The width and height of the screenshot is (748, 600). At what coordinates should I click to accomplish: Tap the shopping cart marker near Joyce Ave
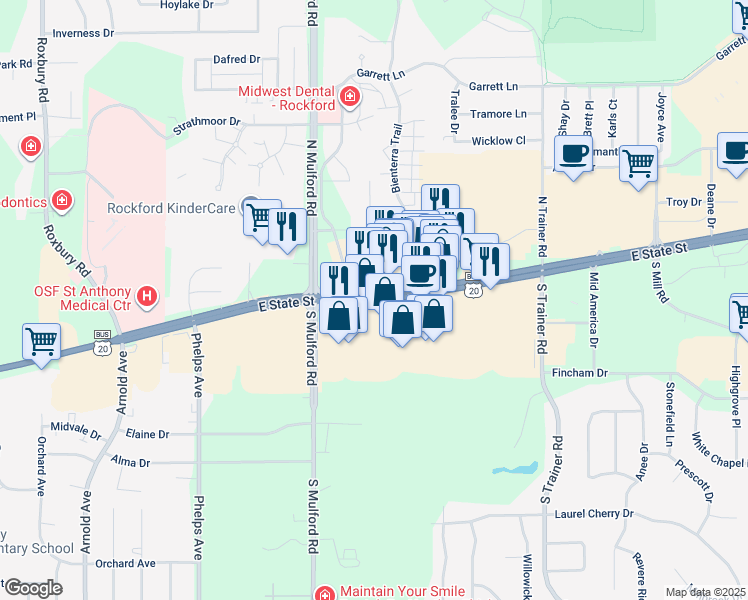(x=638, y=162)
